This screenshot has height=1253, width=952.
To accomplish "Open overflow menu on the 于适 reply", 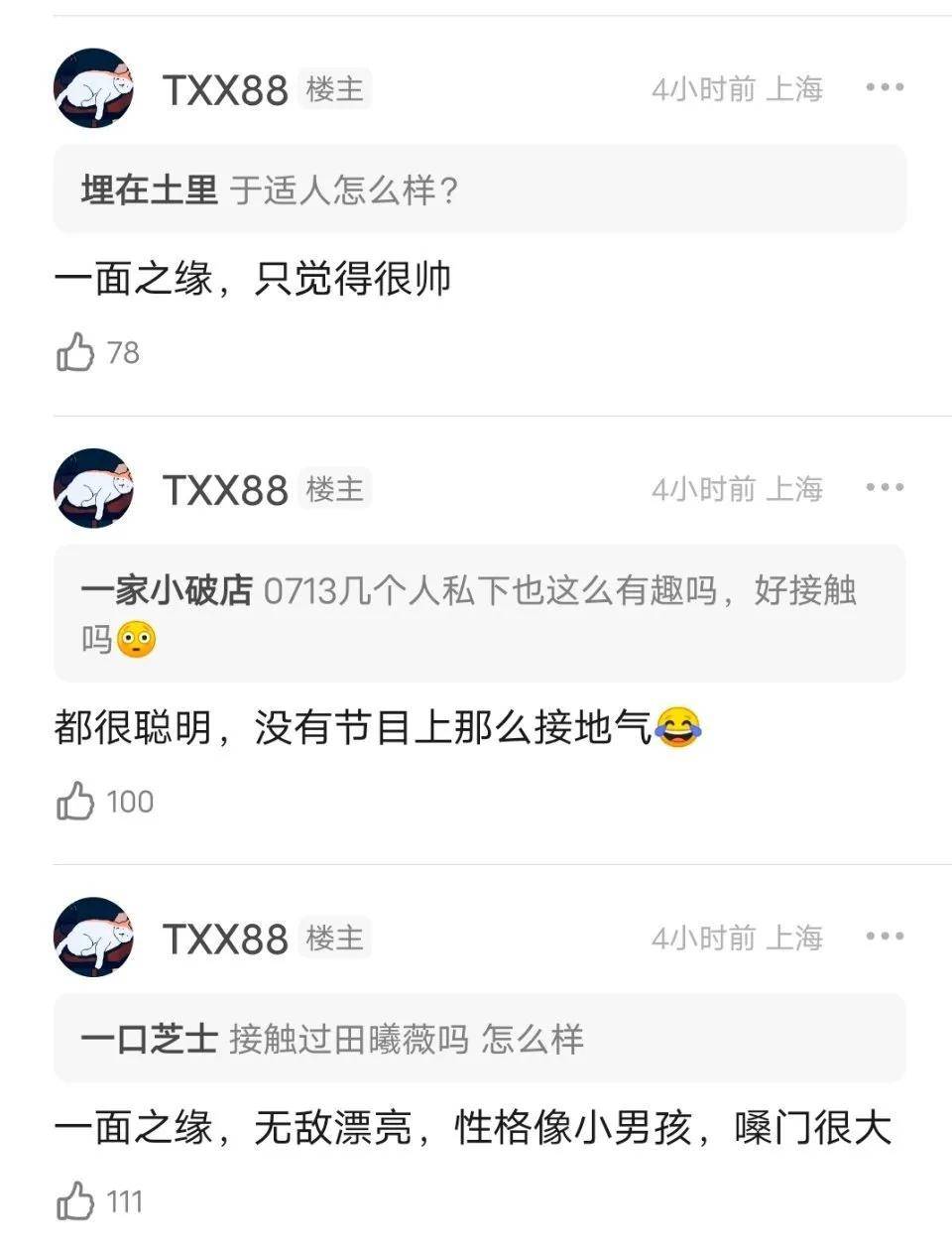I will coord(884,88).
